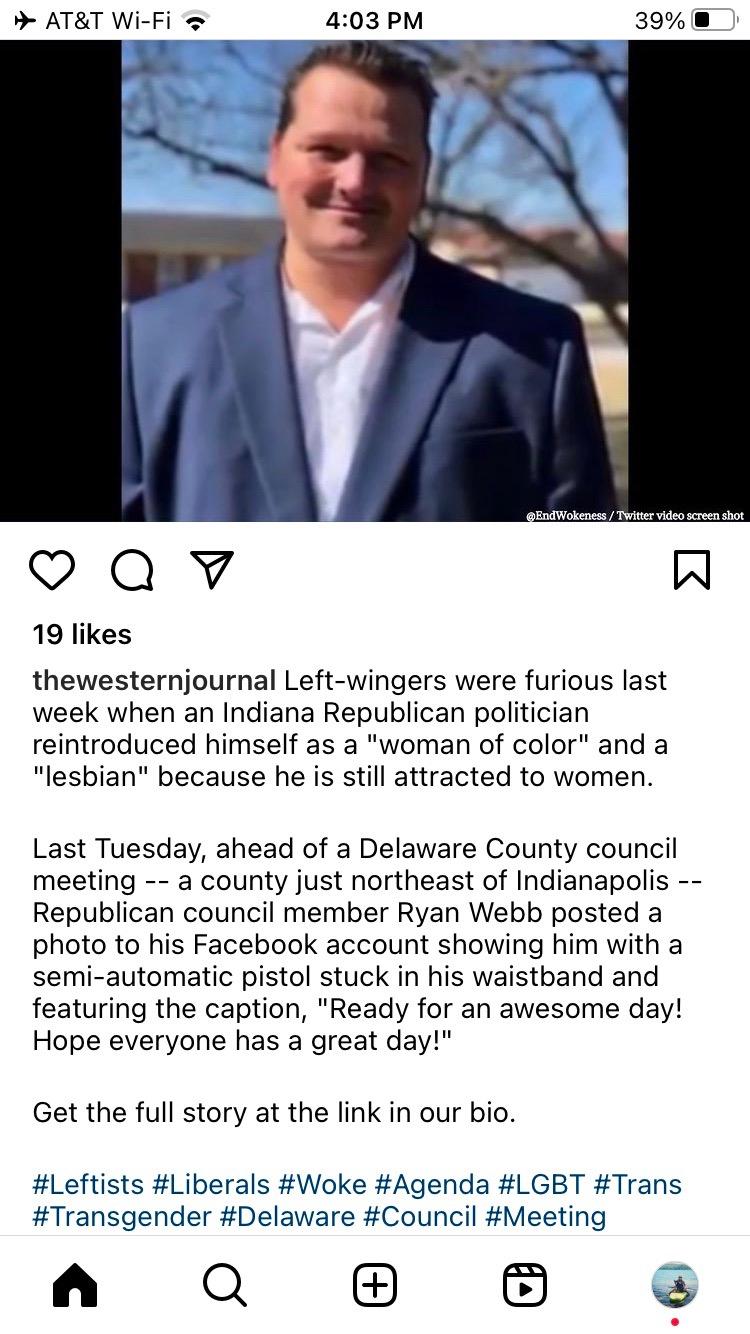The width and height of the screenshot is (750, 1334).
Task: Open thewesternjournal profile from caption
Action: coord(154,681)
